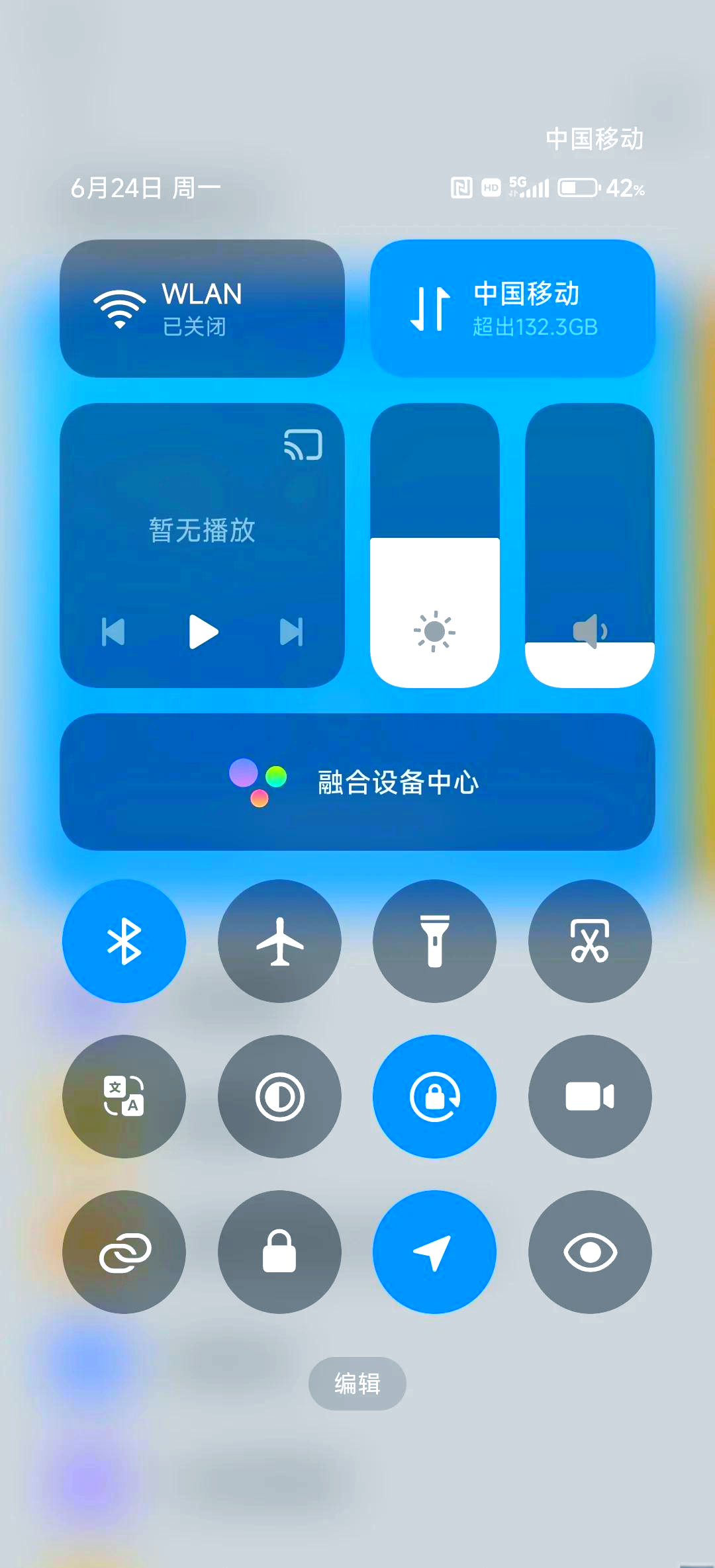Start the screen recorder

(590, 1096)
